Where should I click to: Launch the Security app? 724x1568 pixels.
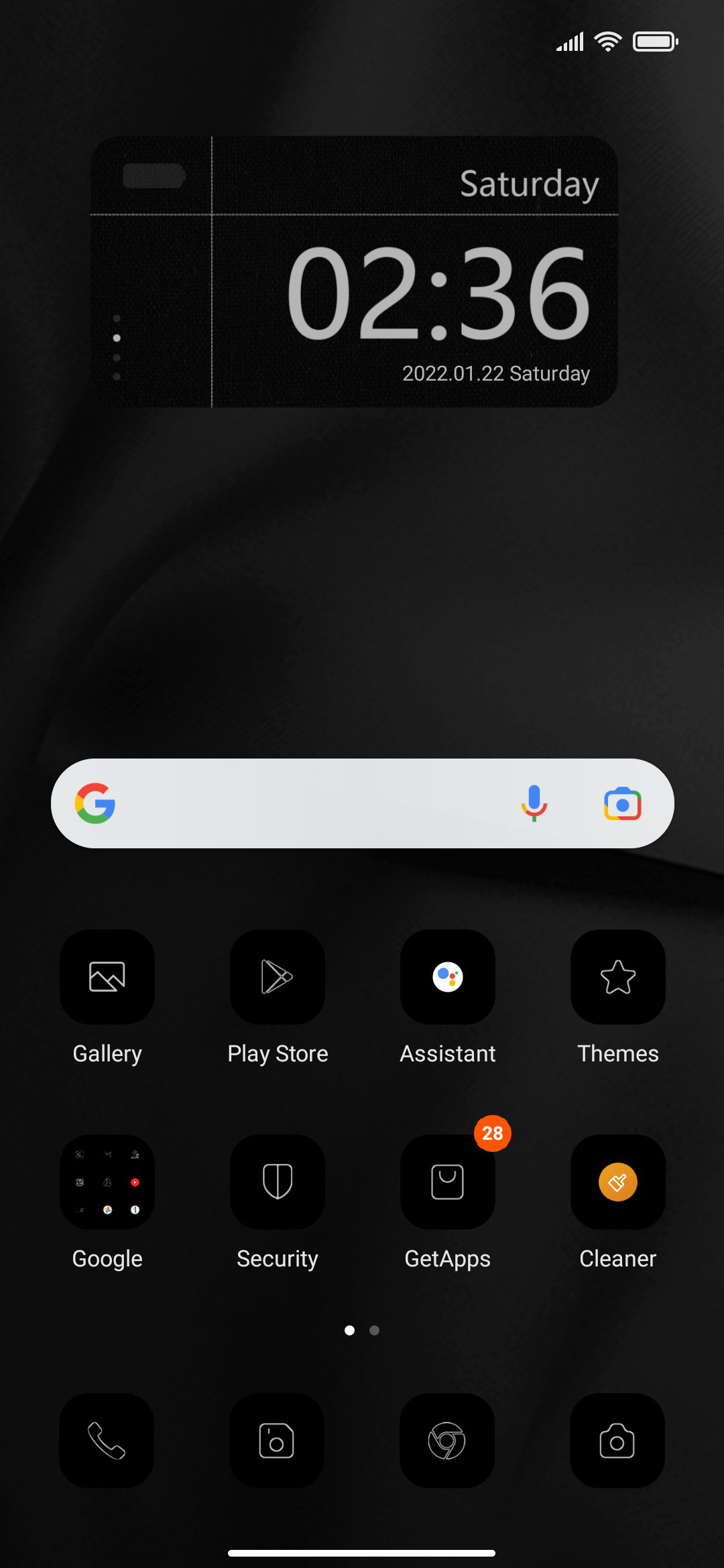point(278,1182)
